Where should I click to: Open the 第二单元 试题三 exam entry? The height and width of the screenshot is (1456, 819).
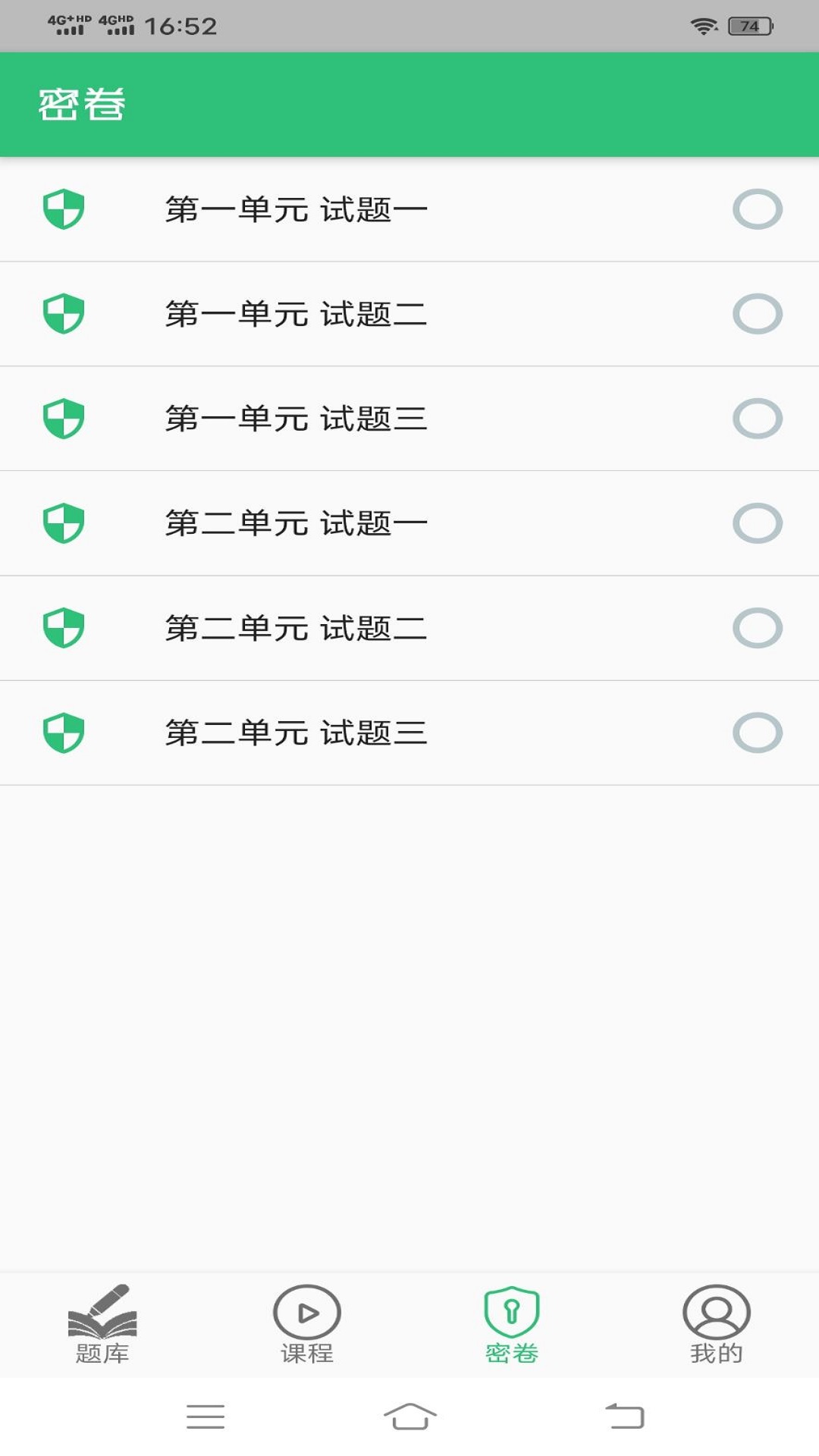pos(296,733)
